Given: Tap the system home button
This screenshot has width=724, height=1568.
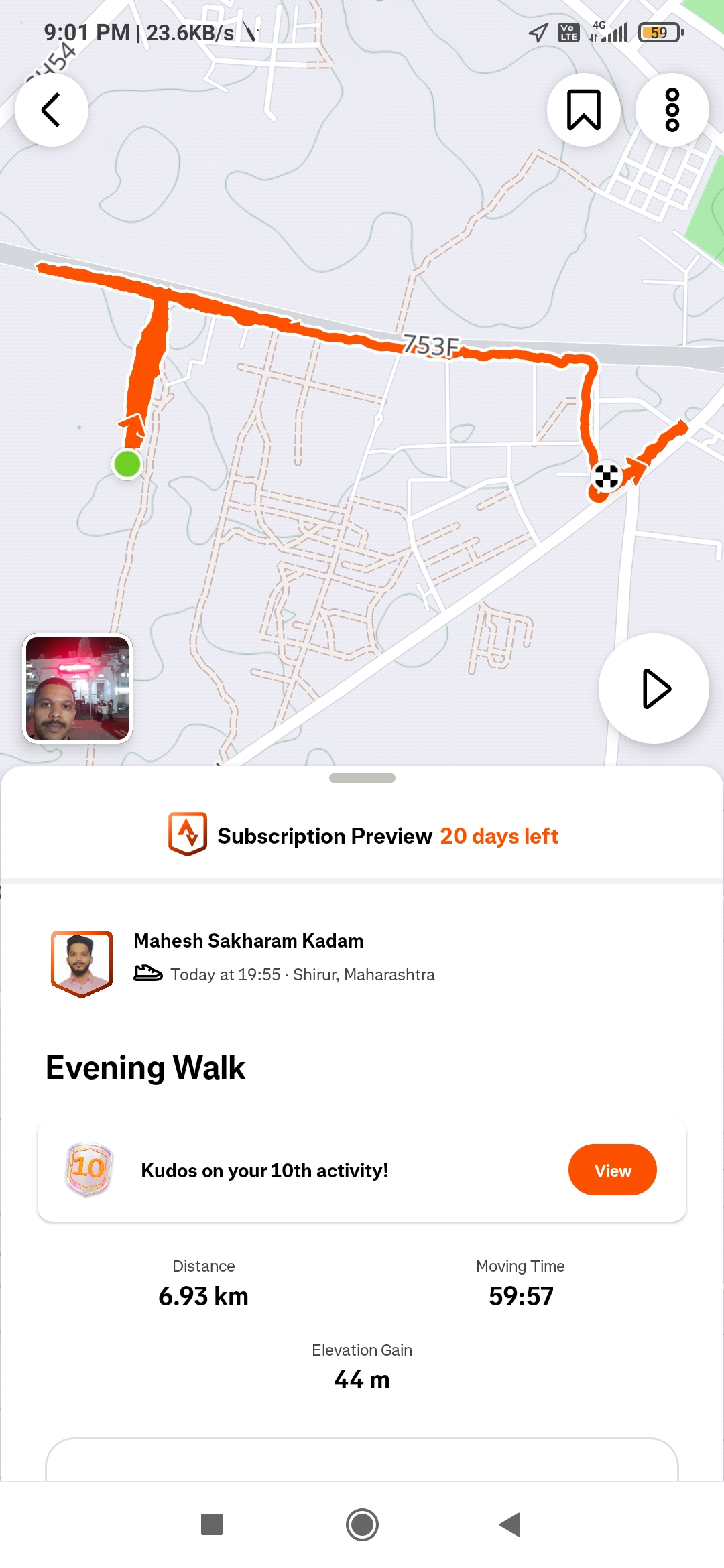Looking at the screenshot, I should [x=362, y=1524].
